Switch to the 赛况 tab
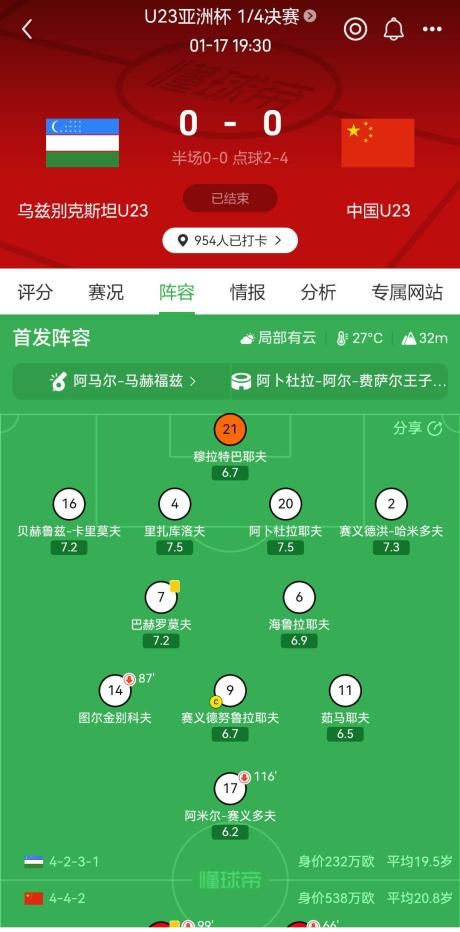 click(106, 292)
